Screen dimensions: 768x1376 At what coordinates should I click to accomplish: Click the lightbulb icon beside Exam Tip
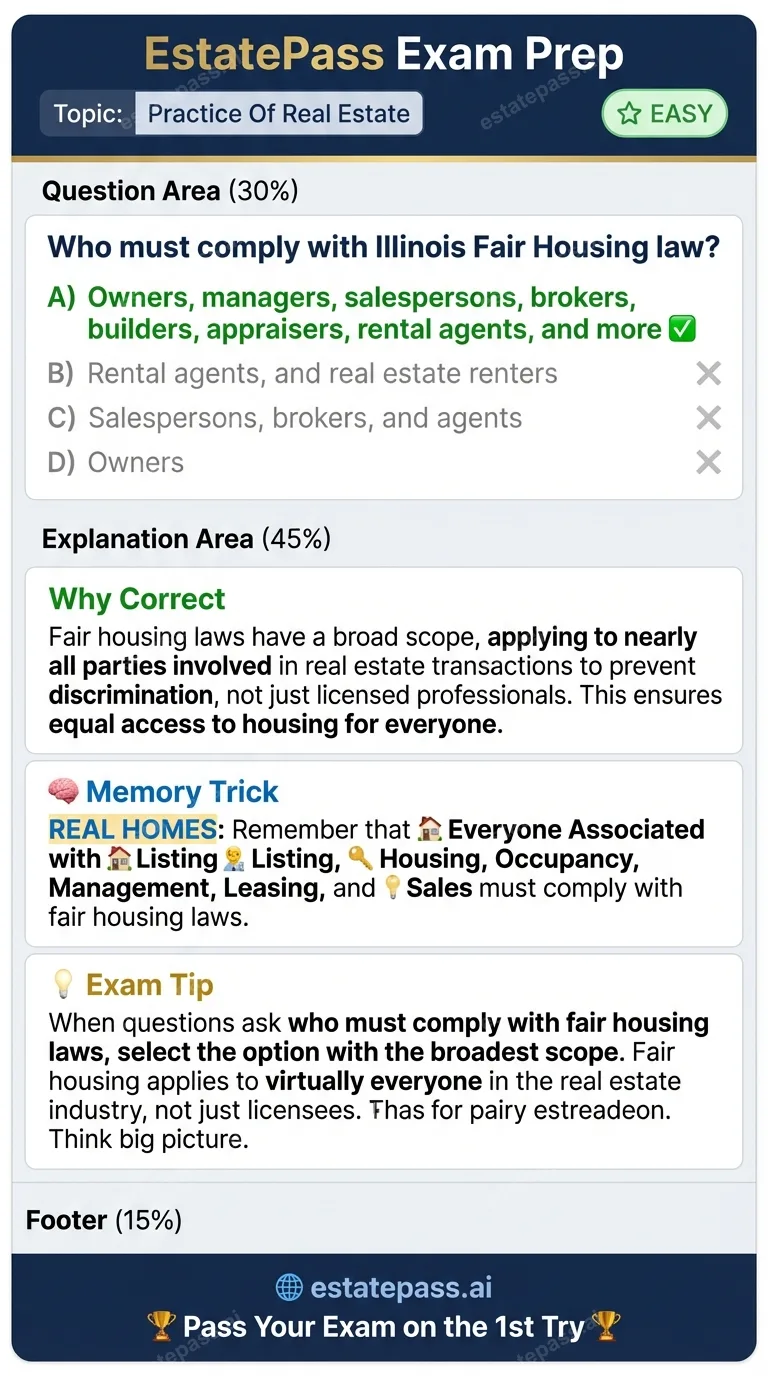[62, 984]
